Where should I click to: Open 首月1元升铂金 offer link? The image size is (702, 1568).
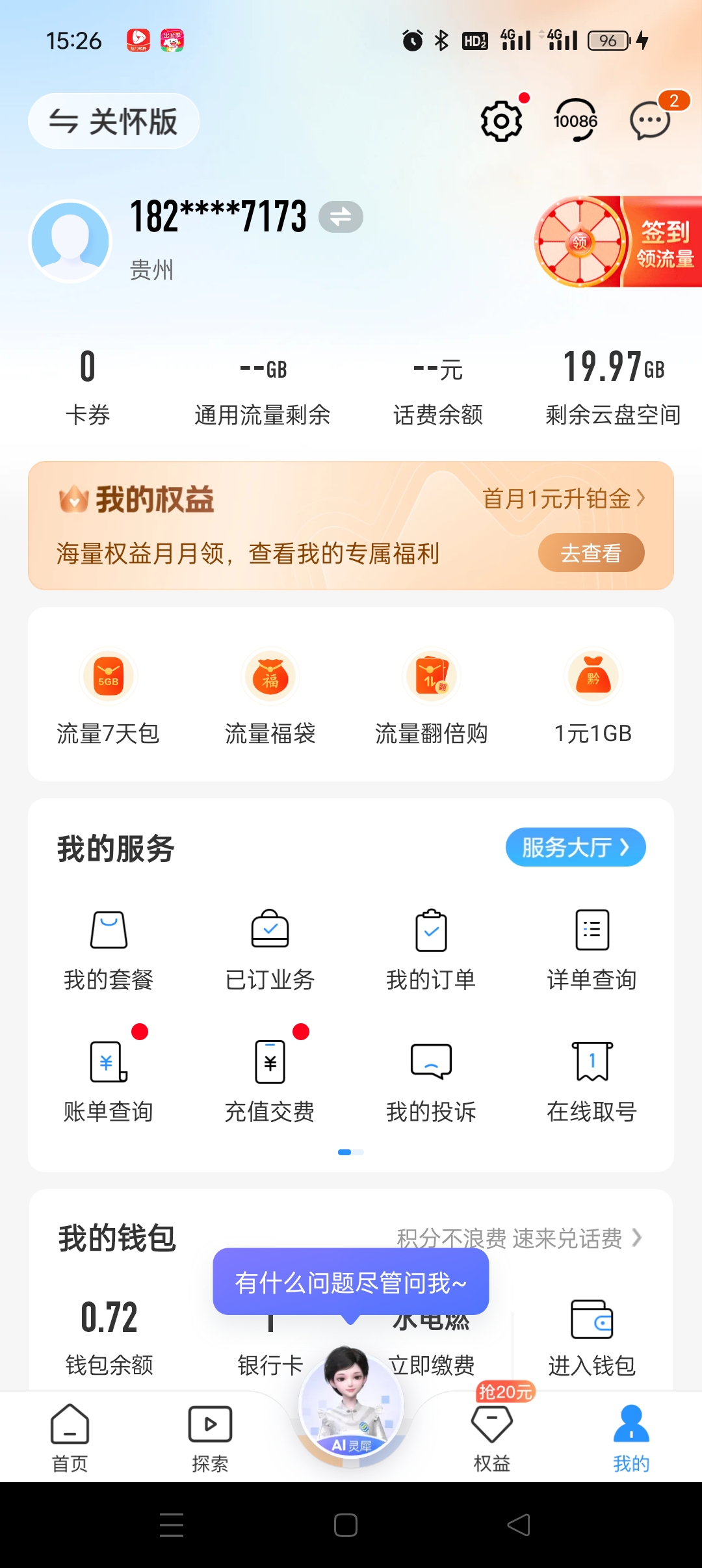pyautogui.click(x=563, y=499)
